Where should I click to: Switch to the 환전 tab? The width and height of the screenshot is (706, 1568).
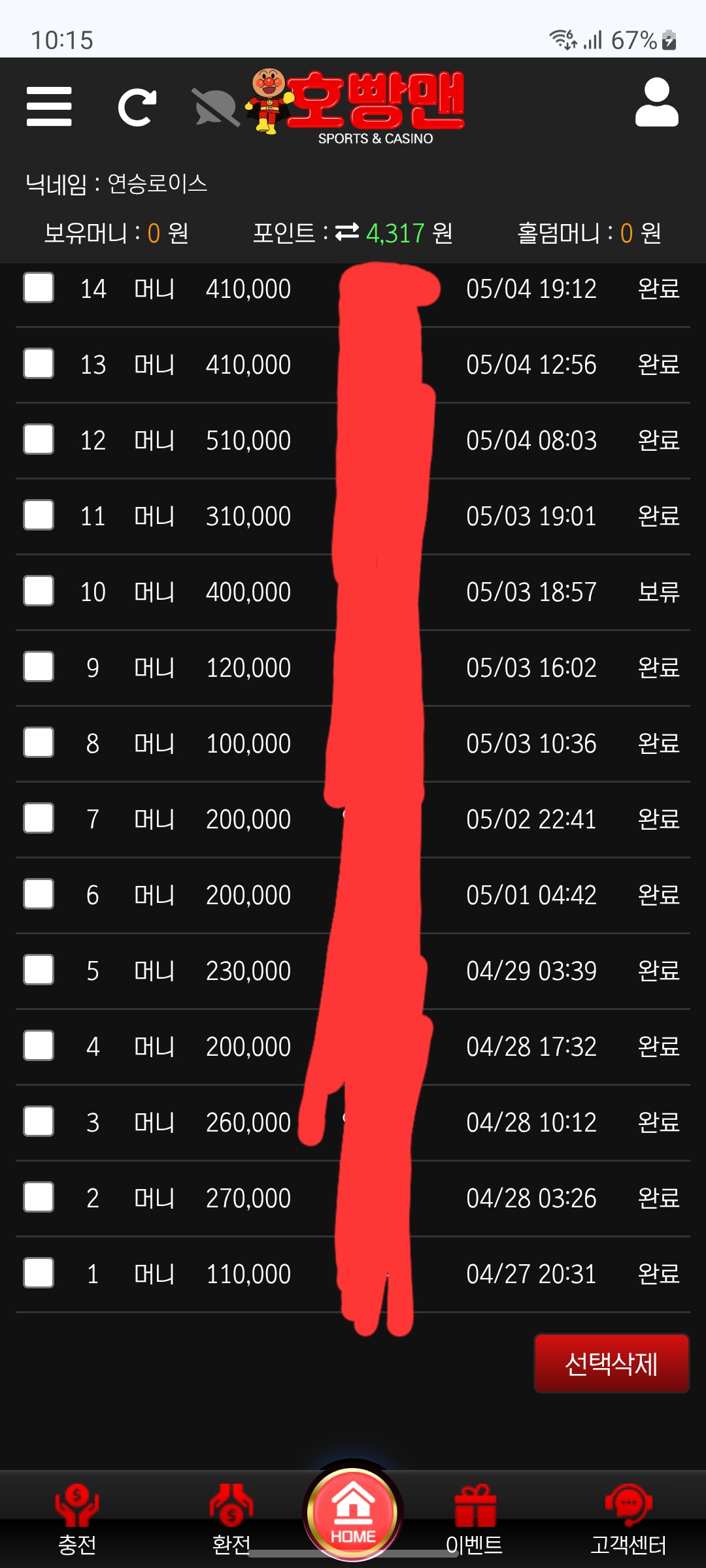coord(231,1520)
